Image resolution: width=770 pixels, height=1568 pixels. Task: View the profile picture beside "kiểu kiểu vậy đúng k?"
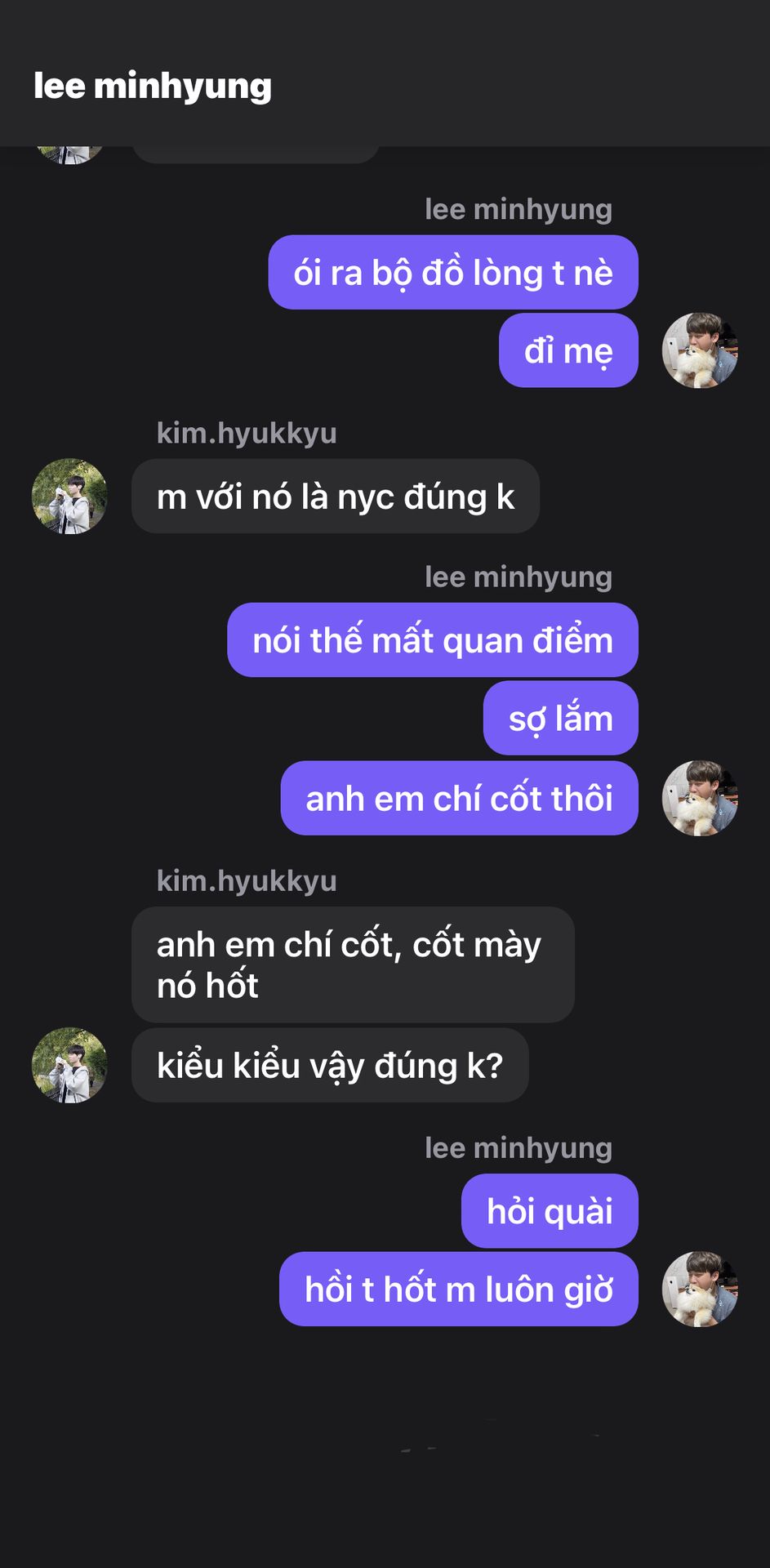pyautogui.click(x=69, y=1065)
